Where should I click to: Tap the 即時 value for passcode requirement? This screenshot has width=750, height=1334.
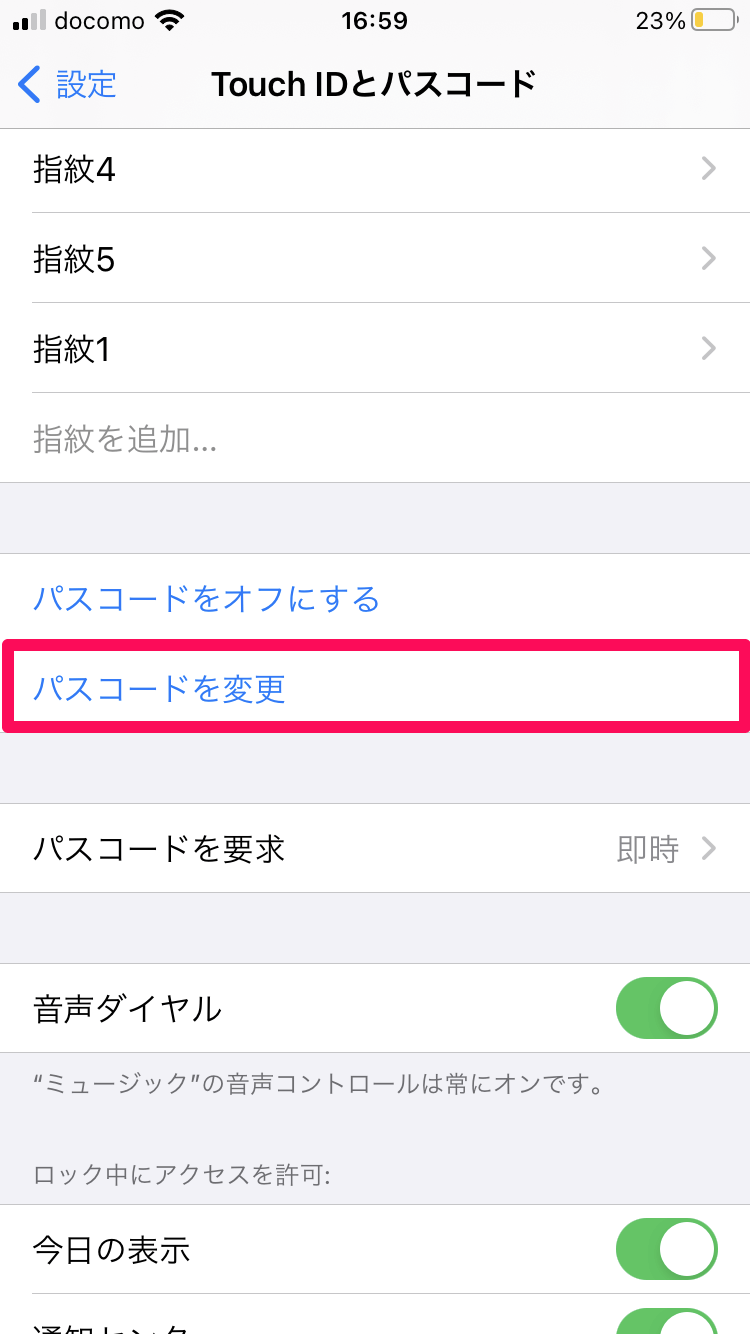[x=650, y=848]
